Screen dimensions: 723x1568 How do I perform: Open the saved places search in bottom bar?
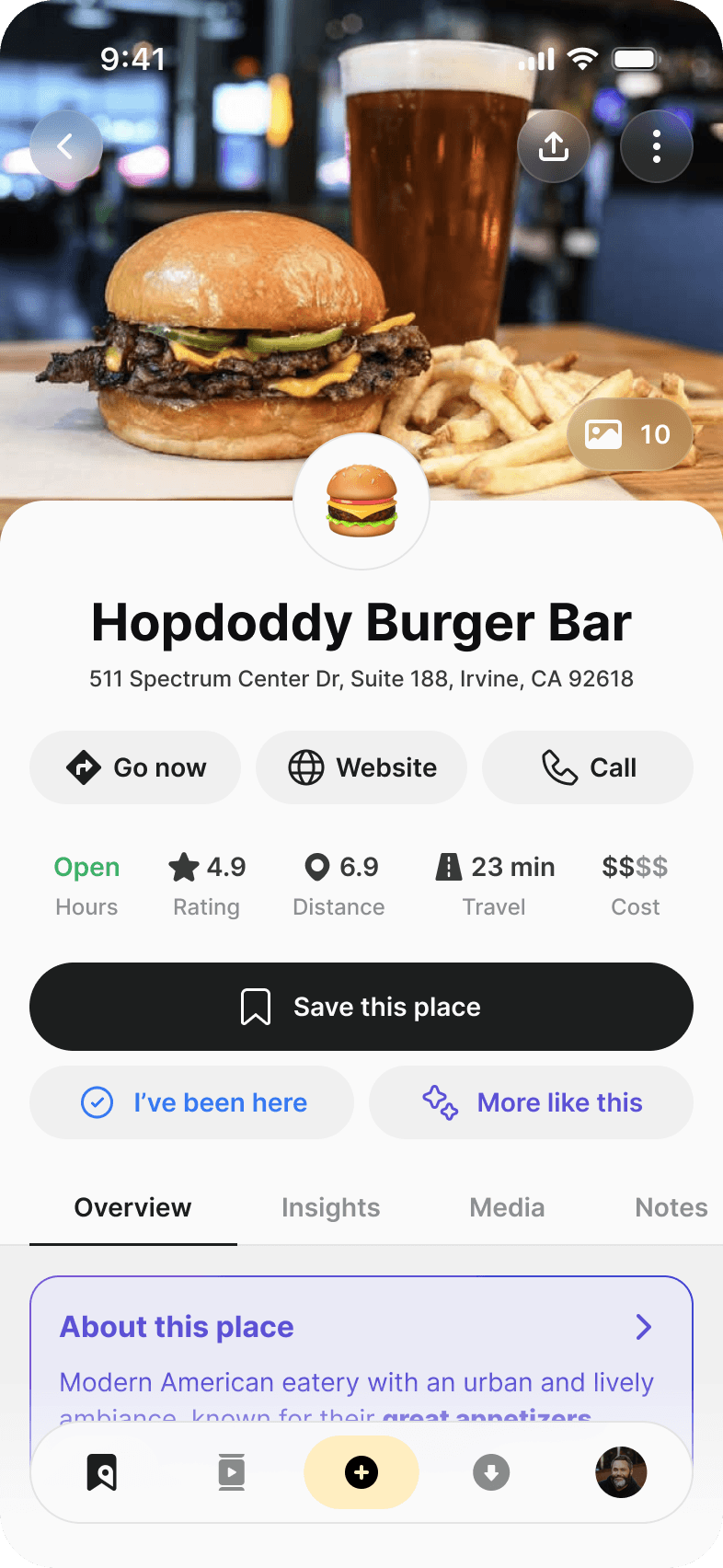102,1472
